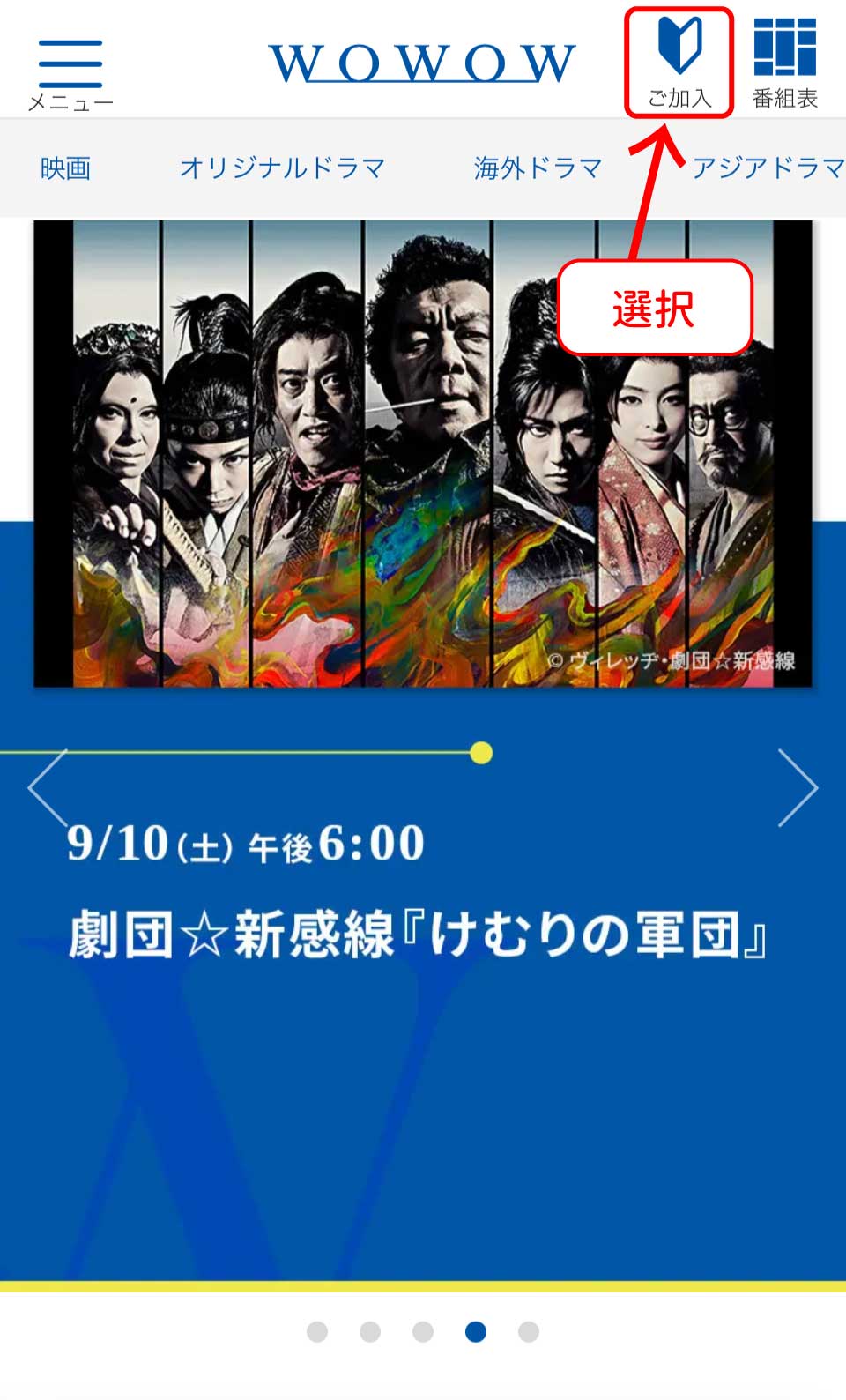Tap the ご加入 join icon
Image resolution: width=846 pixels, height=1400 pixels.
pyautogui.click(x=679, y=63)
